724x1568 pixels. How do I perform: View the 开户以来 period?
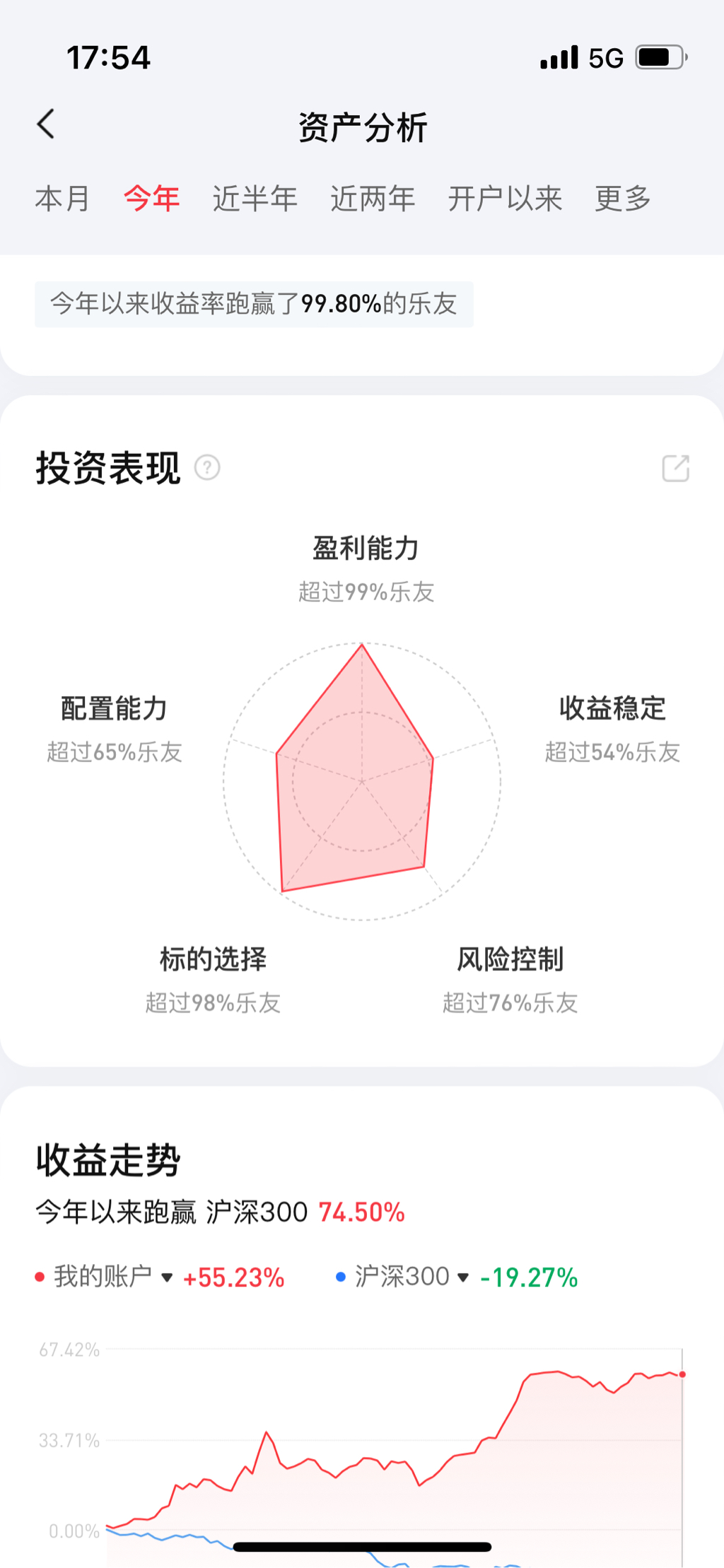click(505, 199)
